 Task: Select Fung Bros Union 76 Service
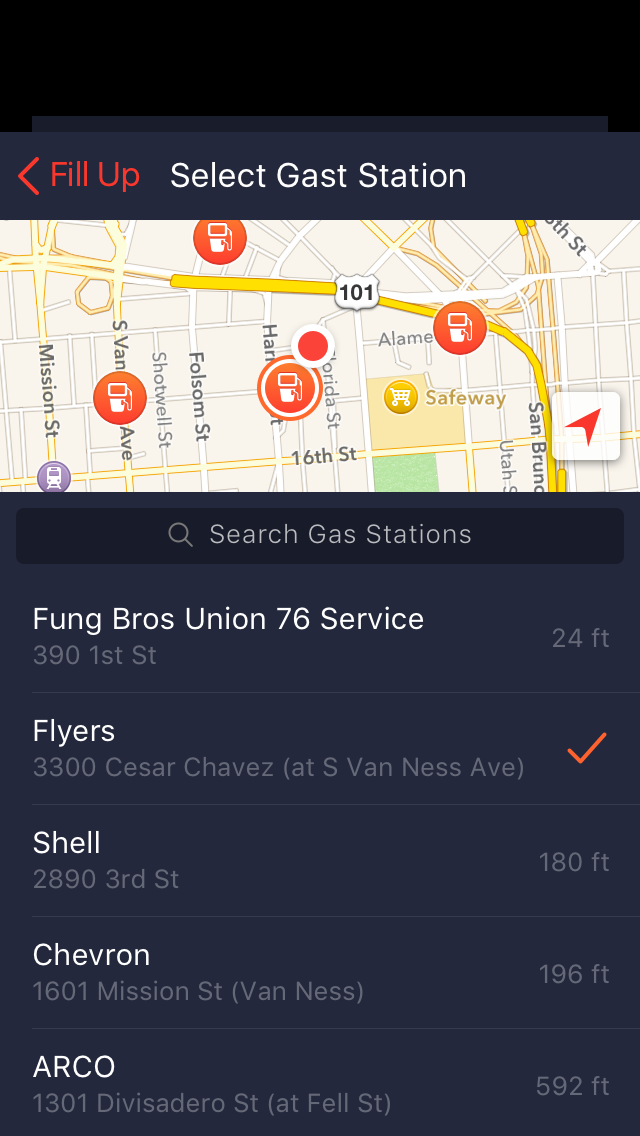point(320,637)
